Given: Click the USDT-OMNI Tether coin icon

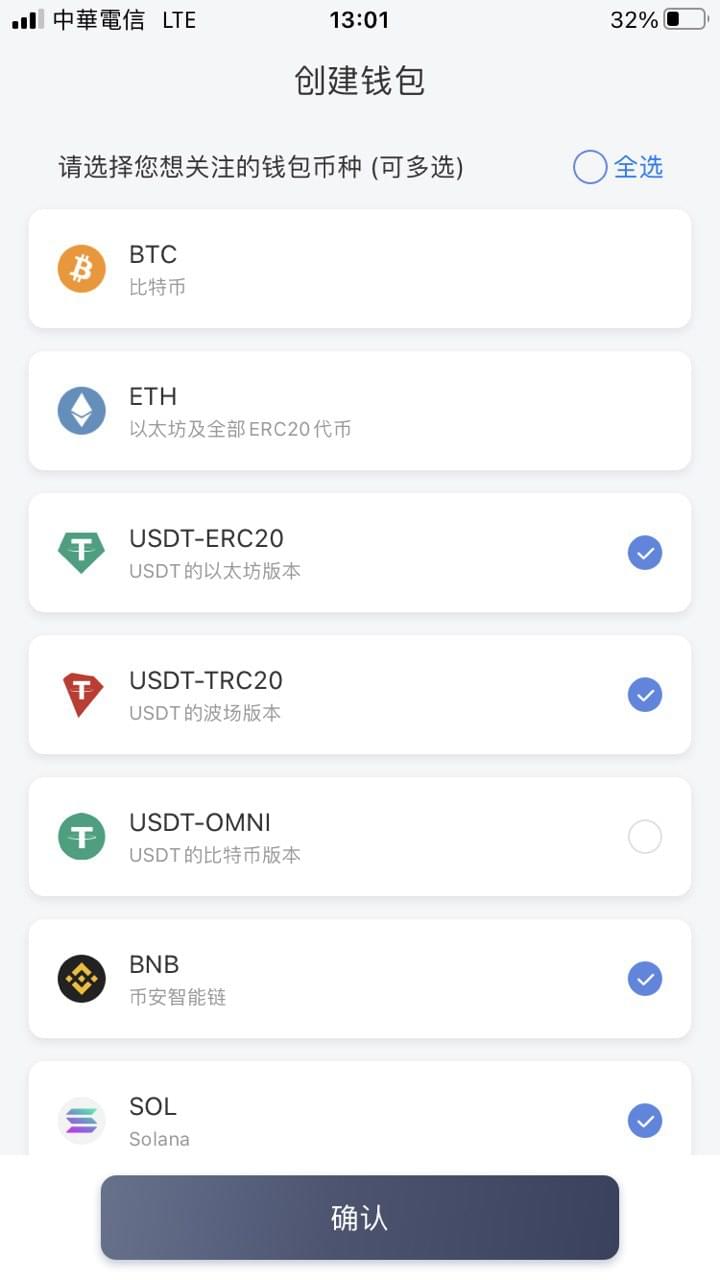Looking at the screenshot, I should (x=81, y=836).
